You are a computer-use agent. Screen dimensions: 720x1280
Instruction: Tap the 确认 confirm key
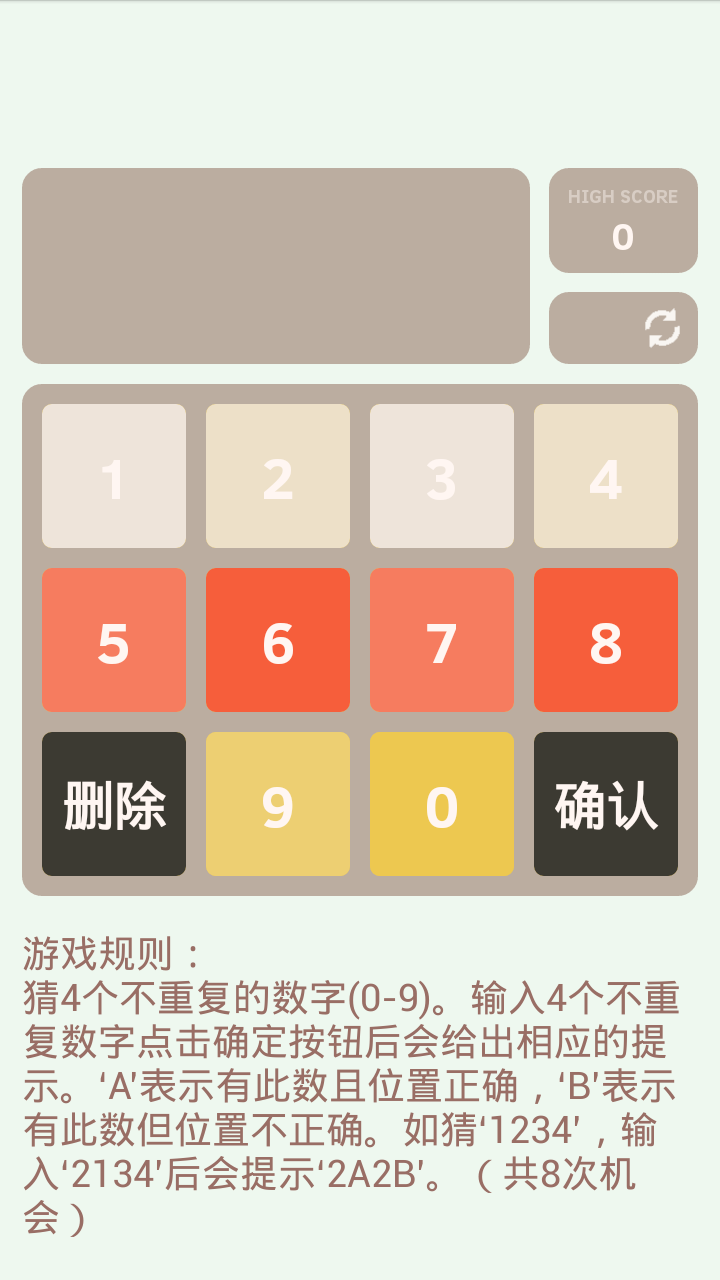click(x=605, y=803)
